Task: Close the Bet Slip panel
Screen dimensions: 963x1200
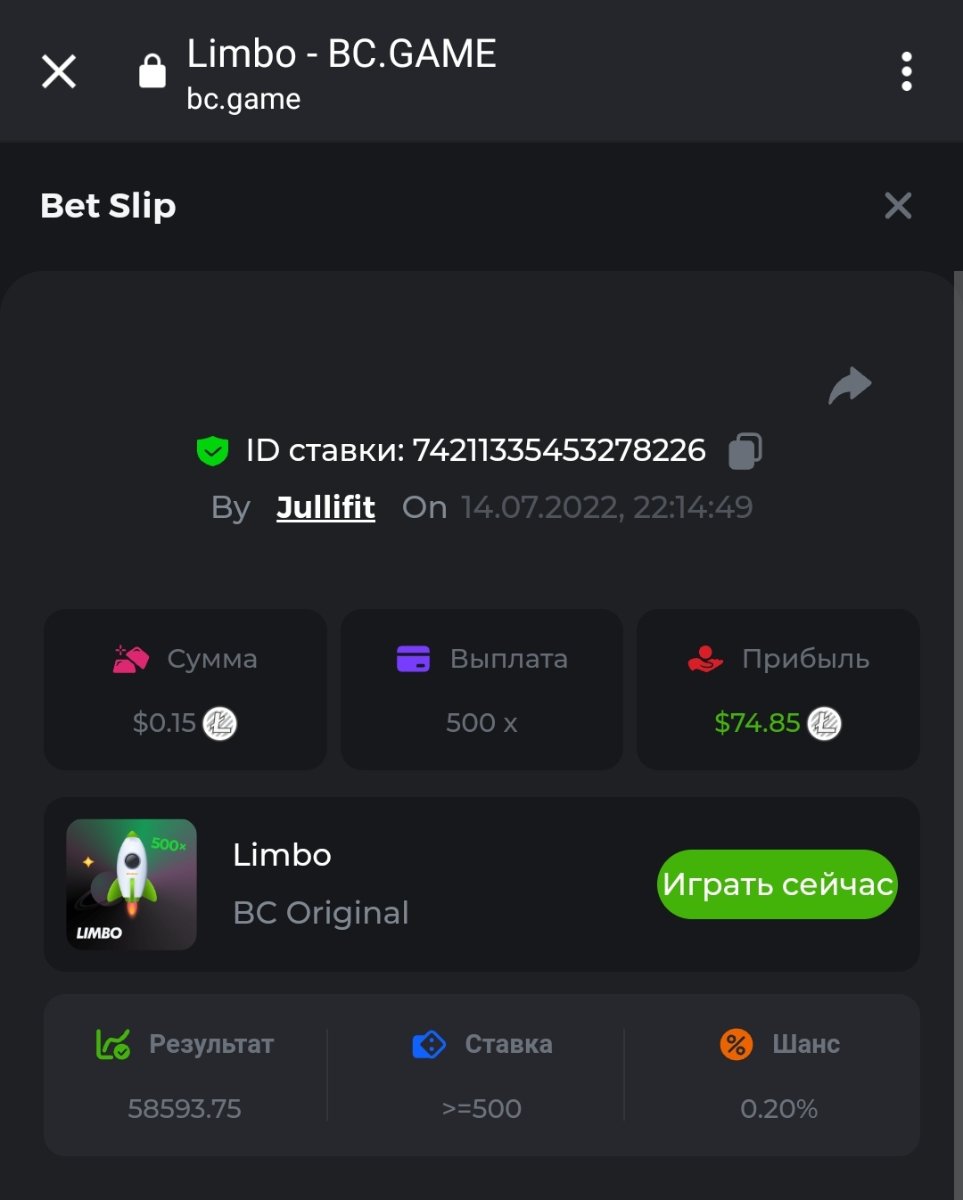Action: [x=898, y=206]
